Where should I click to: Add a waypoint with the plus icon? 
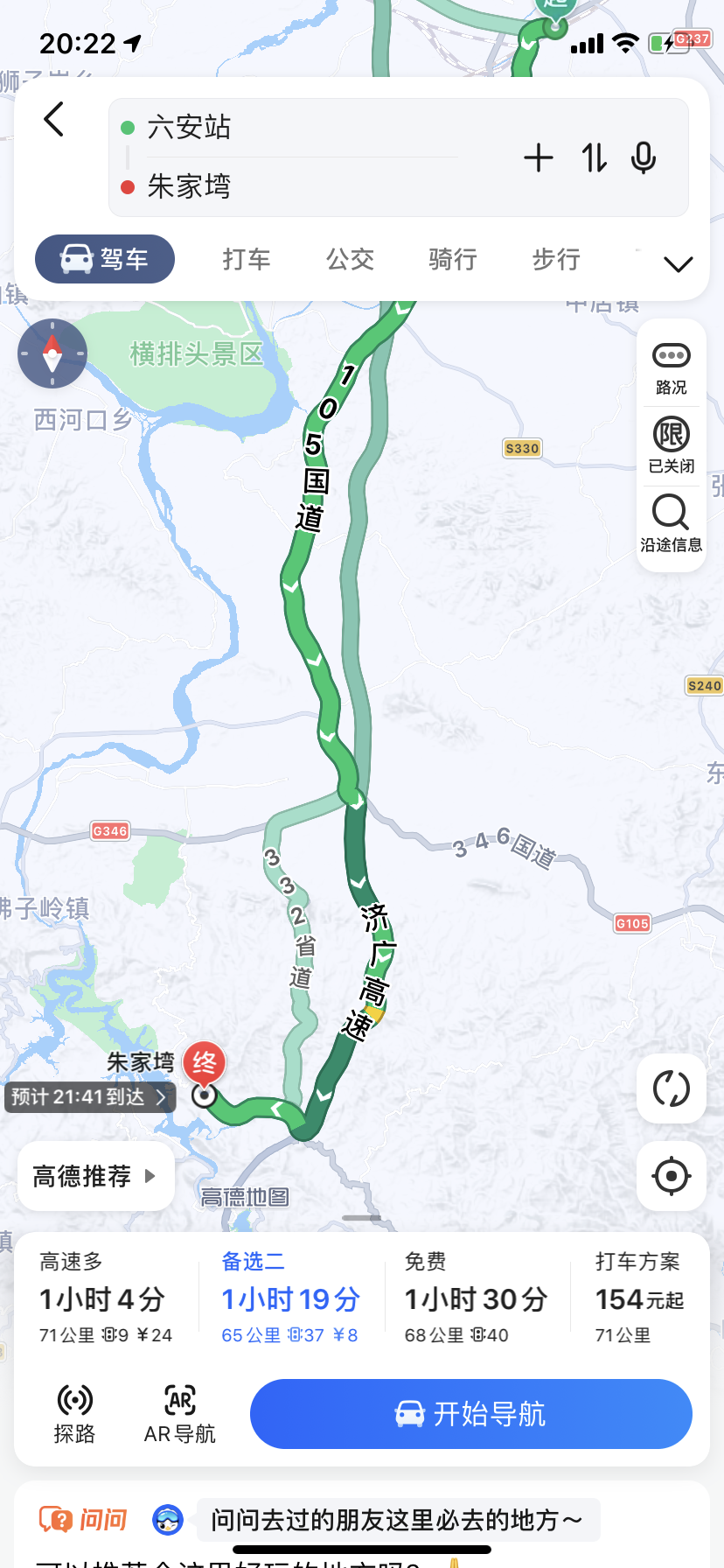tap(539, 158)
